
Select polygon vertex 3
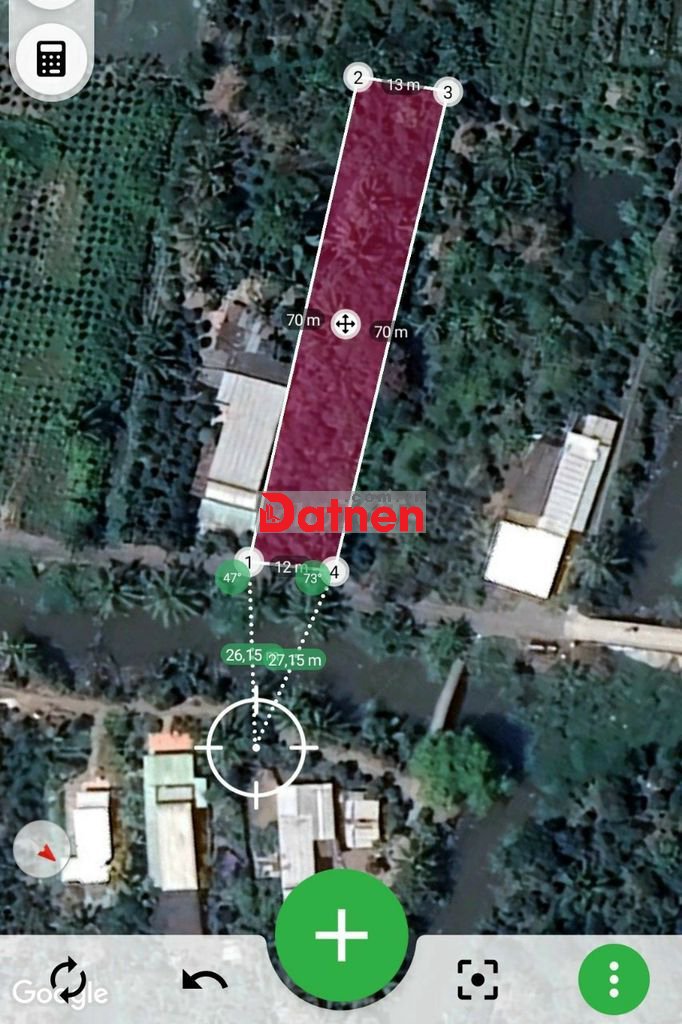tap(447, 92)
